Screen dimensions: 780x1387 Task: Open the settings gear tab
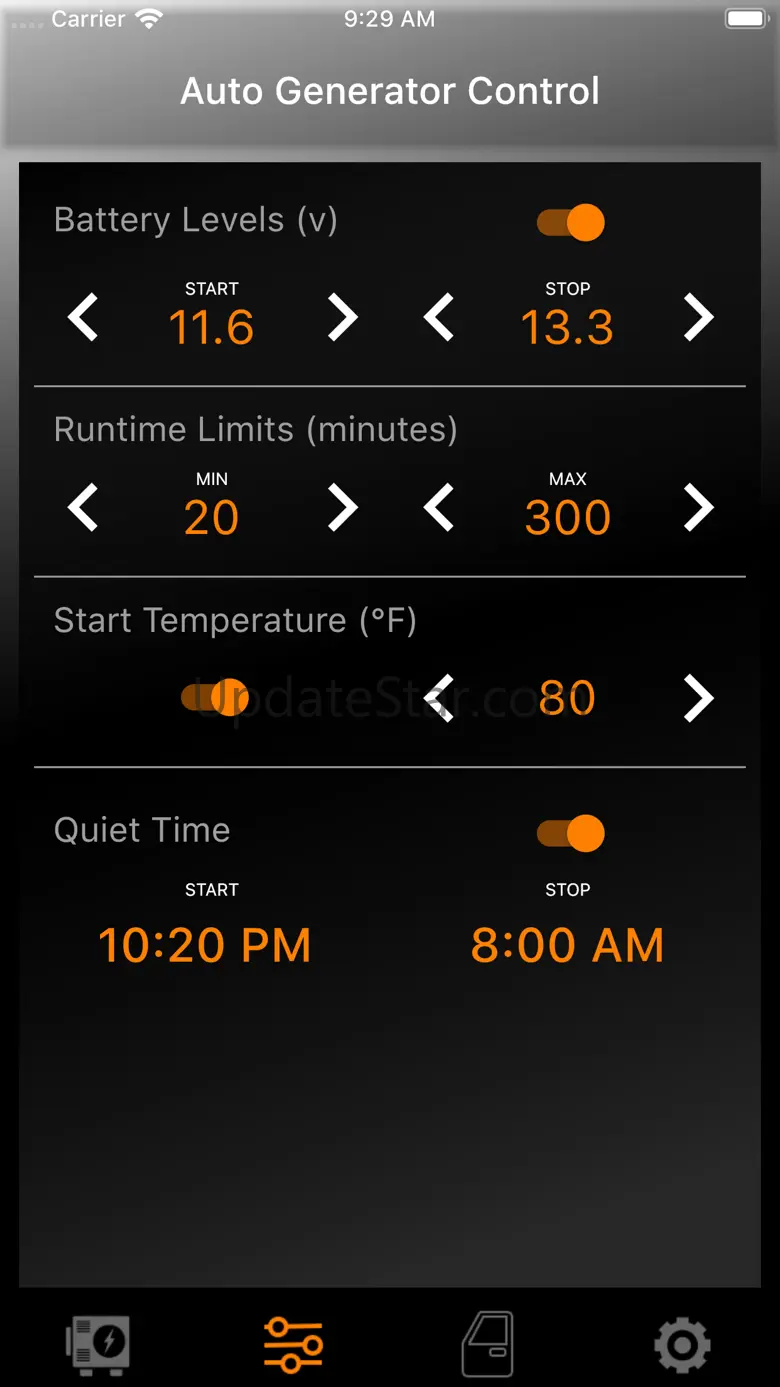(682, 1344)
